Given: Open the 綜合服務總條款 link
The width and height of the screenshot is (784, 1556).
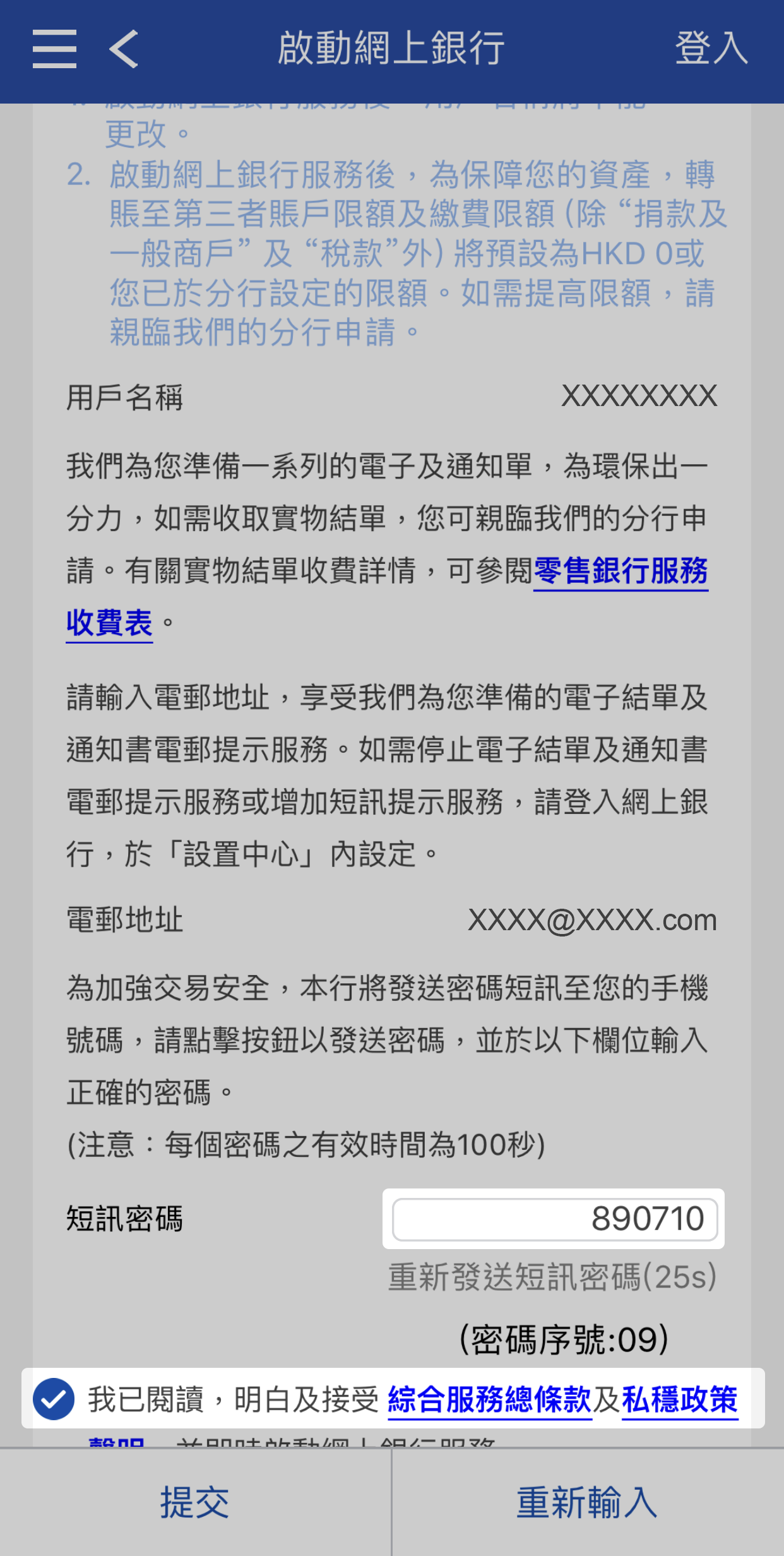Looking at the screenshot, I should (489, 1399).
